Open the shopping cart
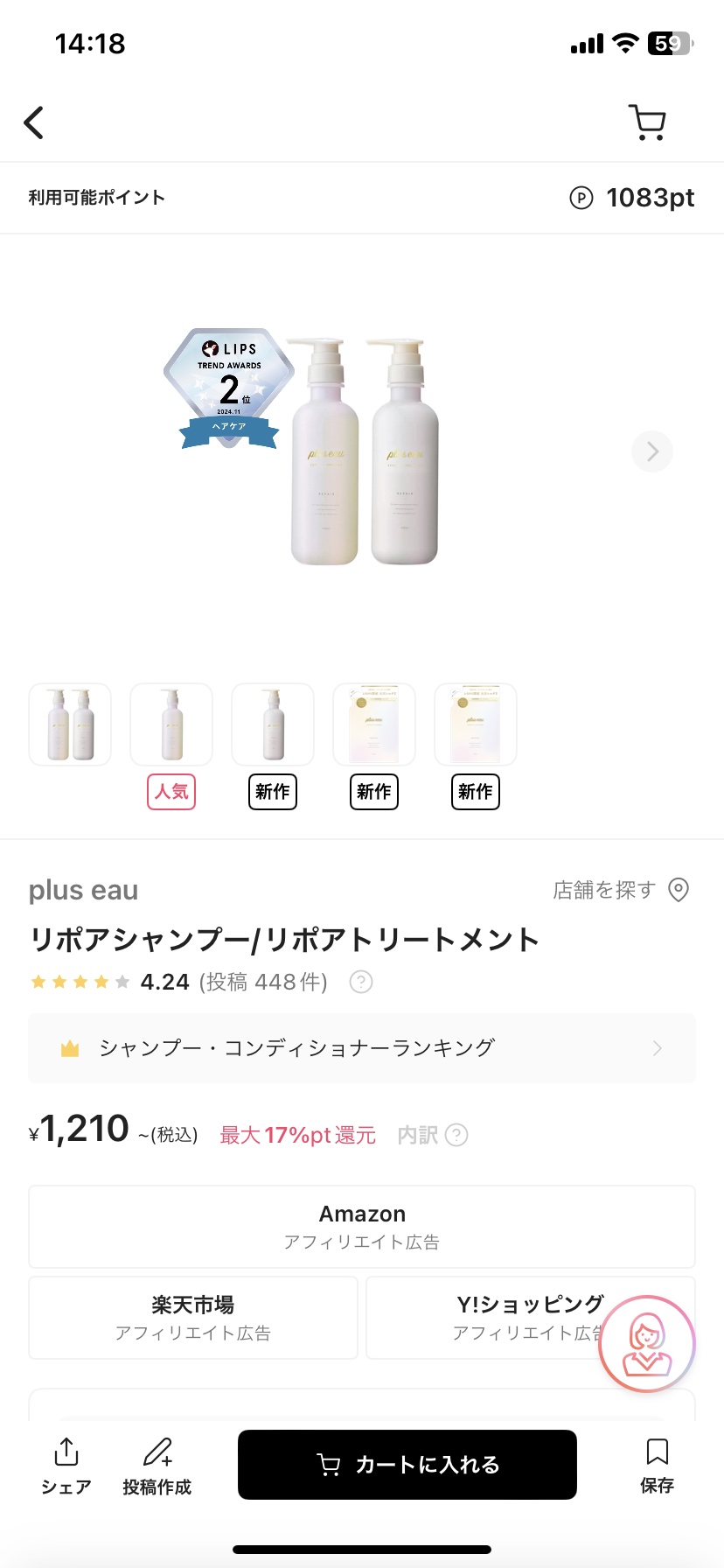 (x=647, y=123)
